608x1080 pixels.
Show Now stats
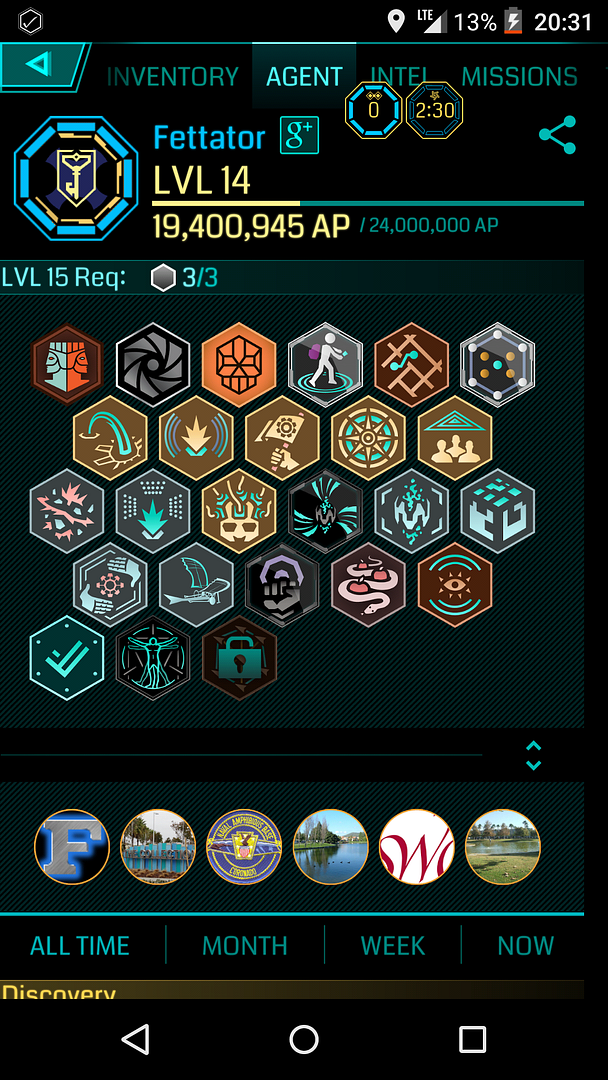click(x=525, y=946)
